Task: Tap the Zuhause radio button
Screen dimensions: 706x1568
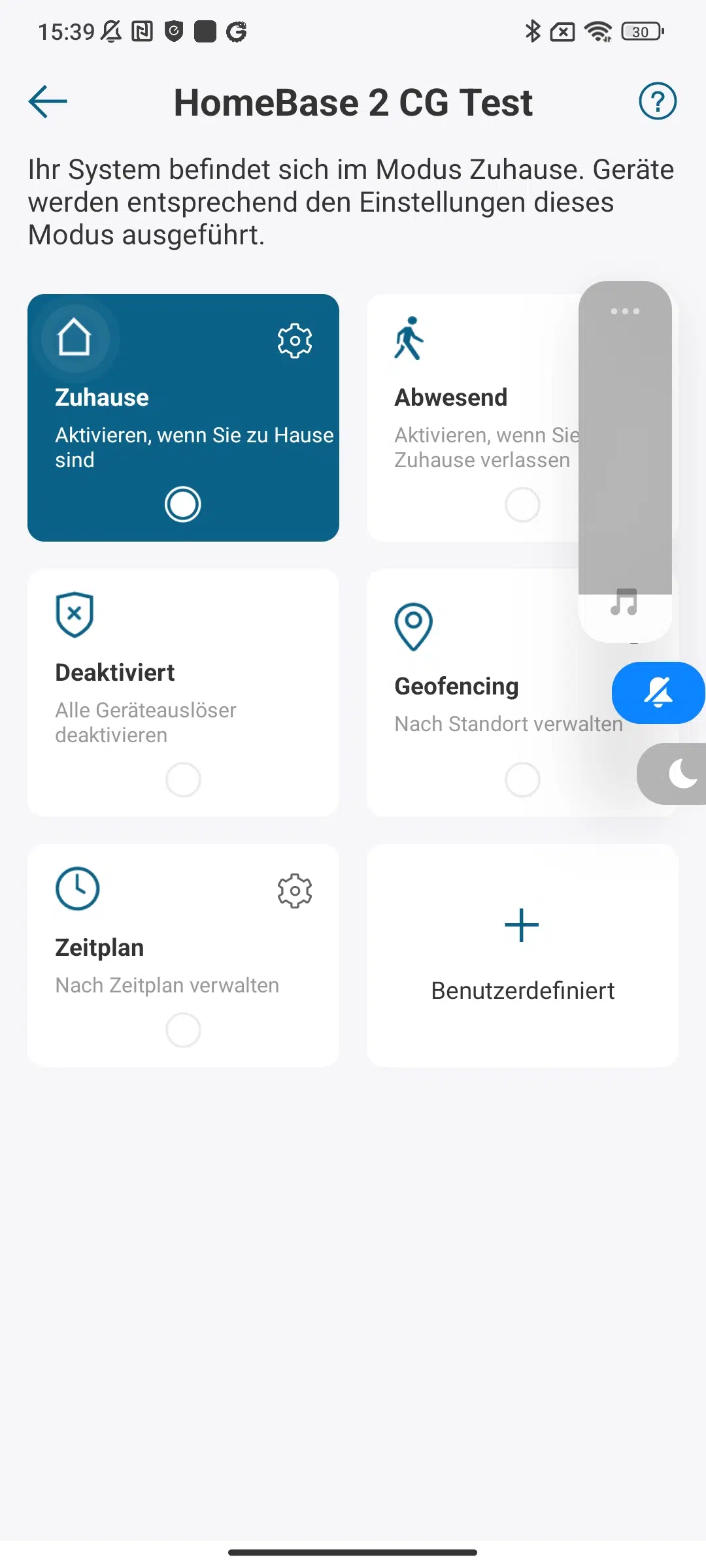Action: (x=183, y=504)
